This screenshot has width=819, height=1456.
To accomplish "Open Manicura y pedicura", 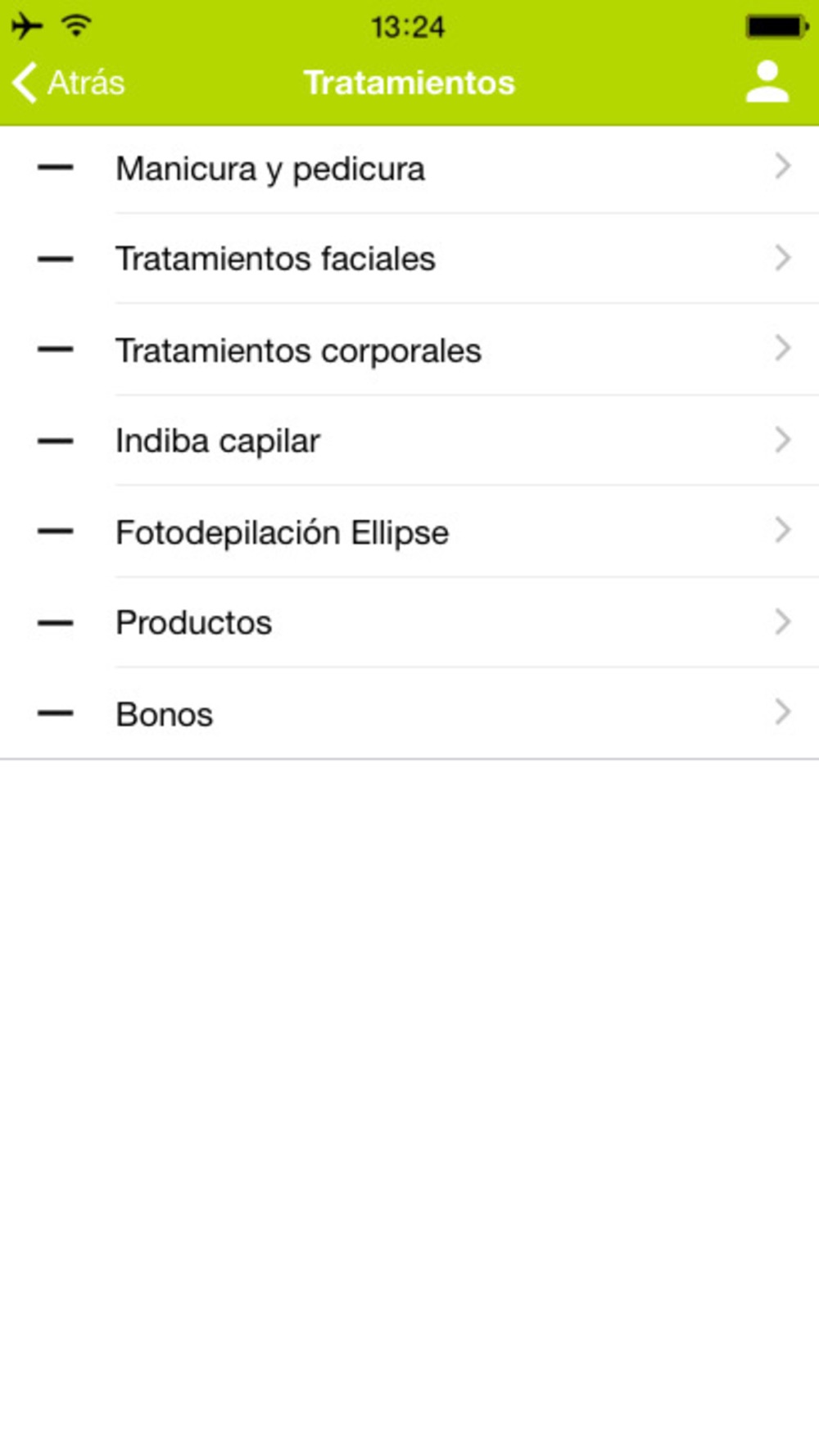I will point(409,169).
